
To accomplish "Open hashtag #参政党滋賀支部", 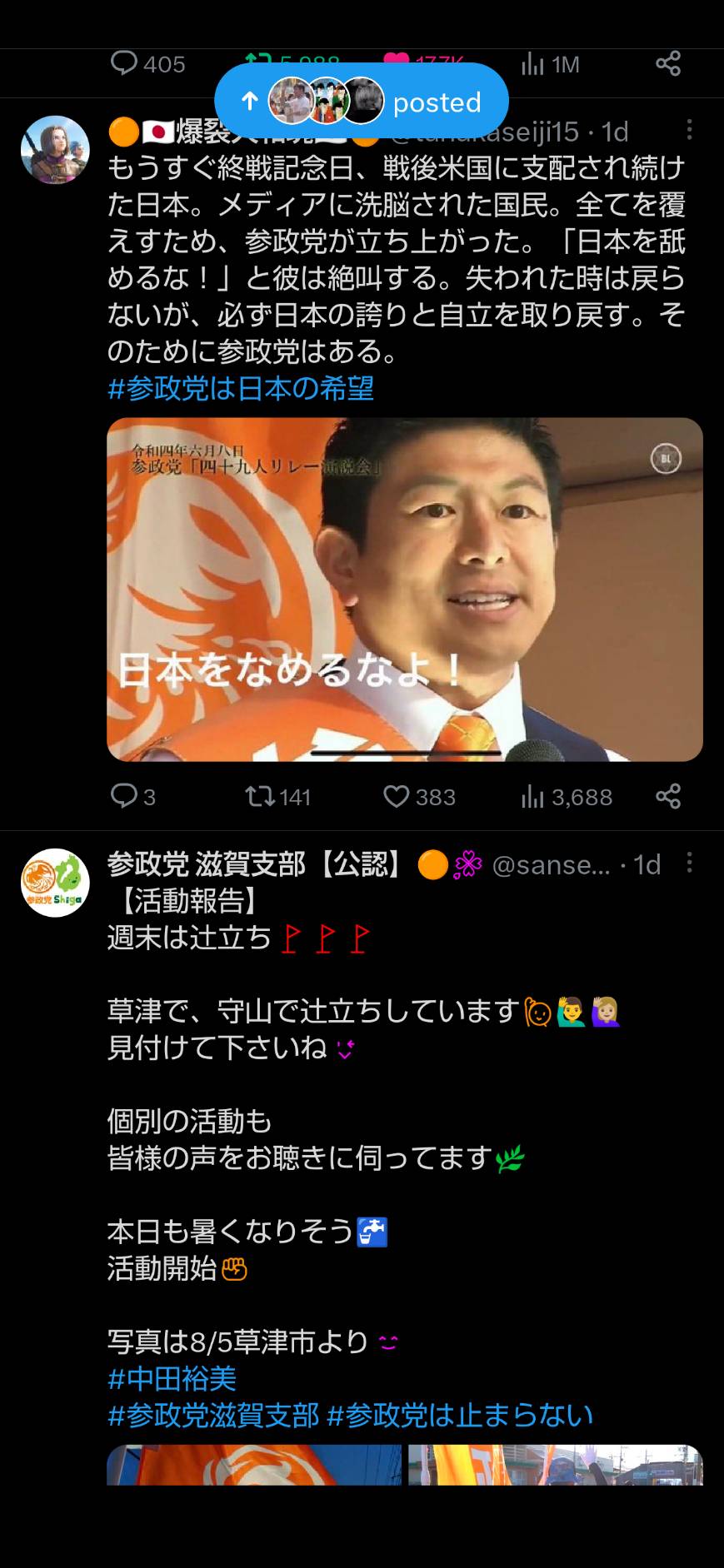I will 213,1416.
